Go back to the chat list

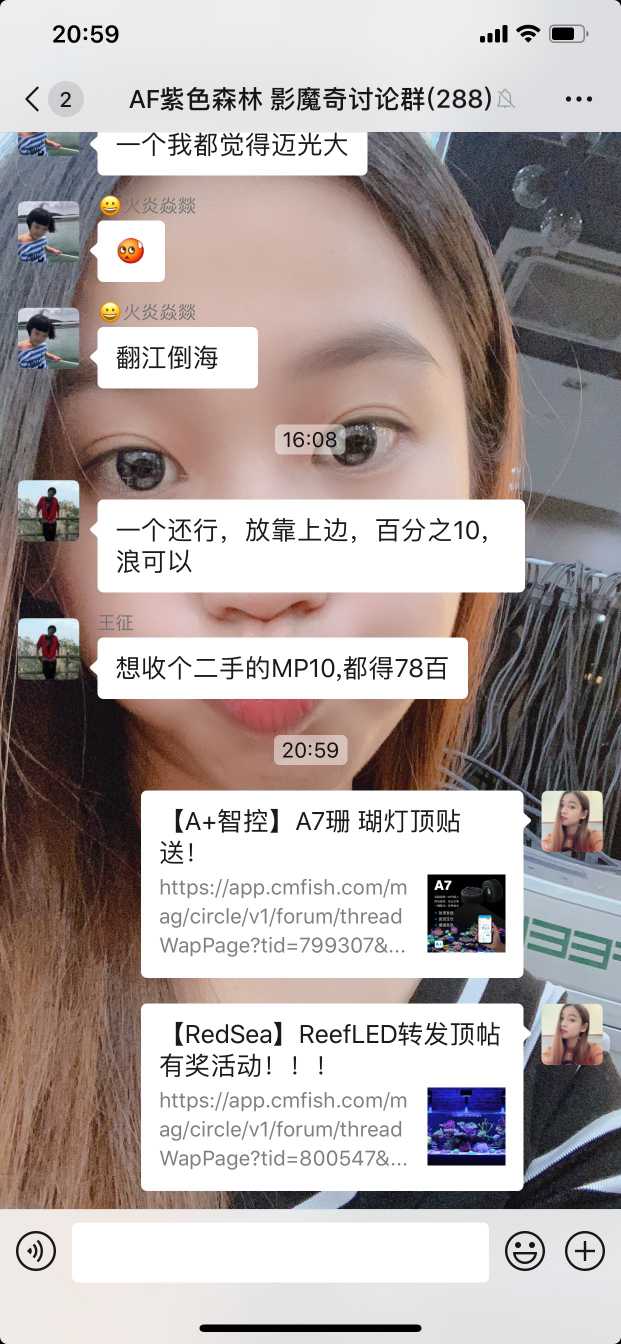[x=34, y=99]
